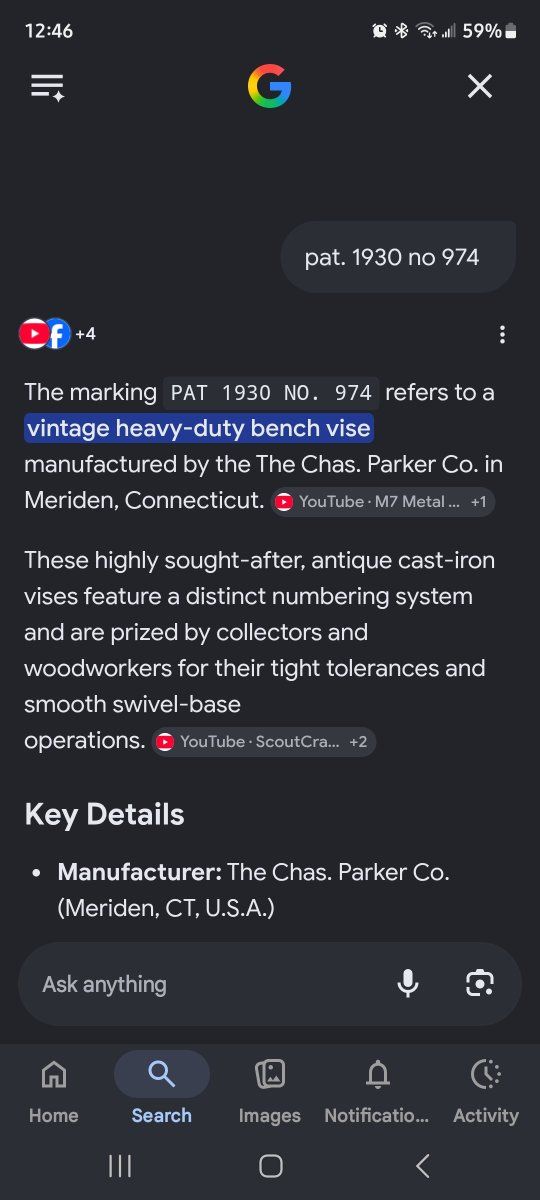Screen dimensions: 540x1200
Task: Switch to the Activity tab
Action: coord(486,1090)
